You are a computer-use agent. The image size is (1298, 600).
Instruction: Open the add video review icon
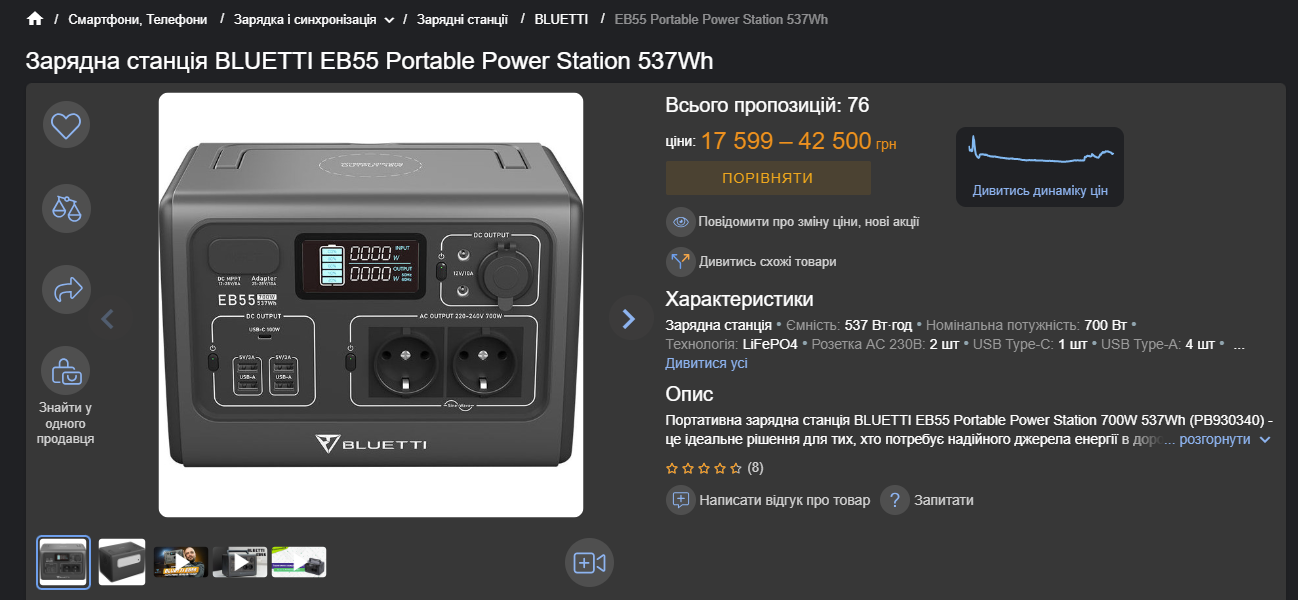point(588,563)
